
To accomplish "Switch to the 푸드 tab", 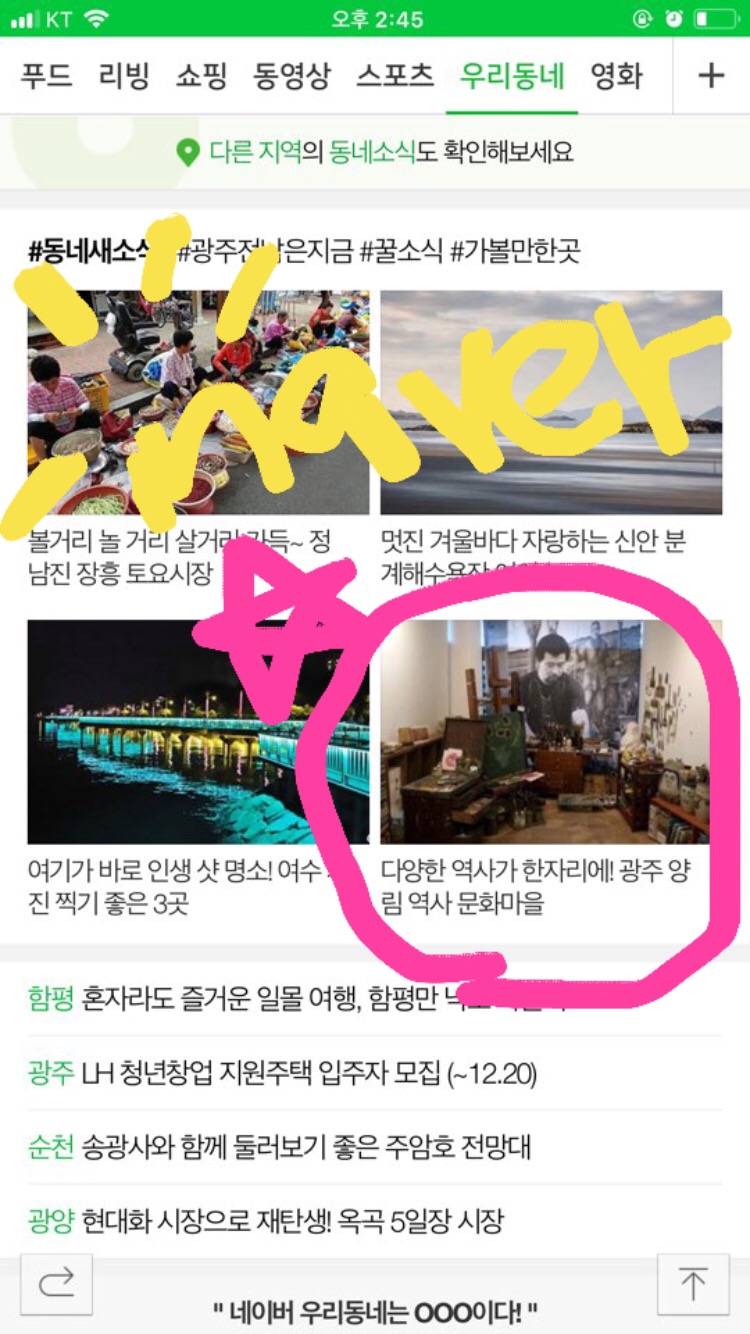I will tap(46, 76).
